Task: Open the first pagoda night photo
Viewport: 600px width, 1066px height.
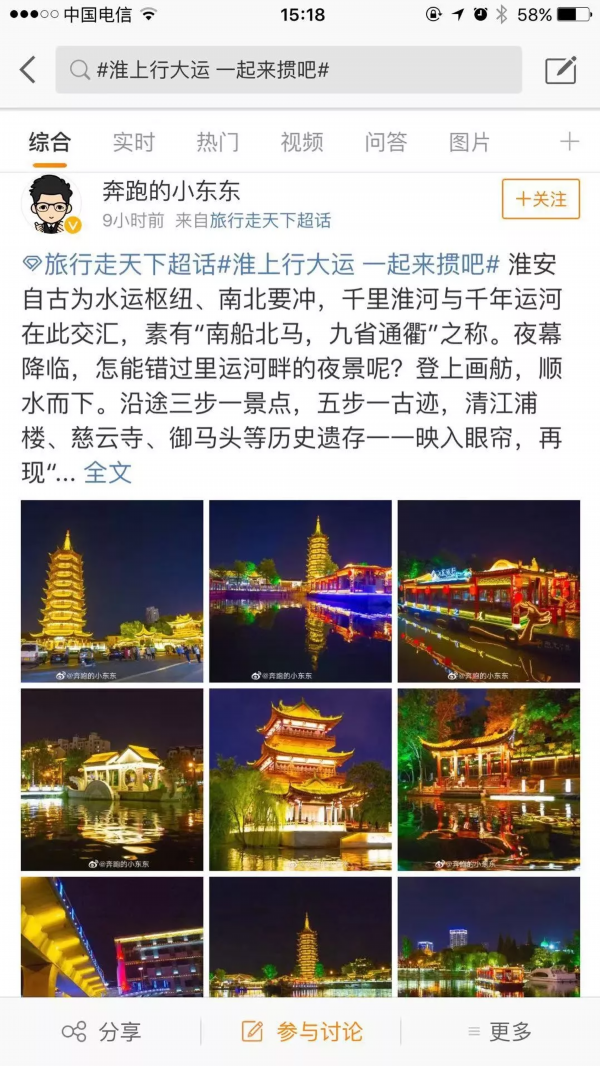Action: [x=112, y=591]
